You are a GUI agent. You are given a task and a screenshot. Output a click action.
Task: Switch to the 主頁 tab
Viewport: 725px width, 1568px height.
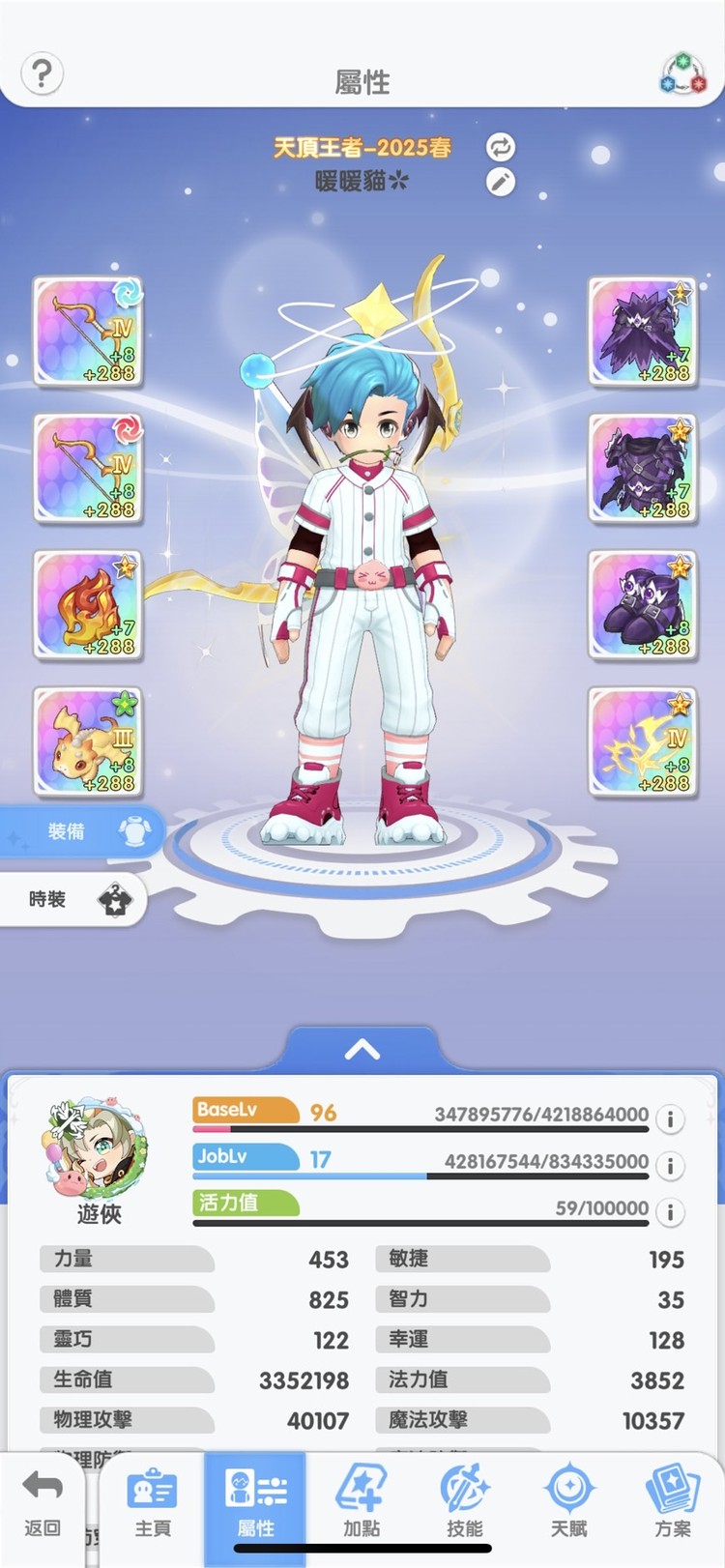click(x=152, y=1503)
